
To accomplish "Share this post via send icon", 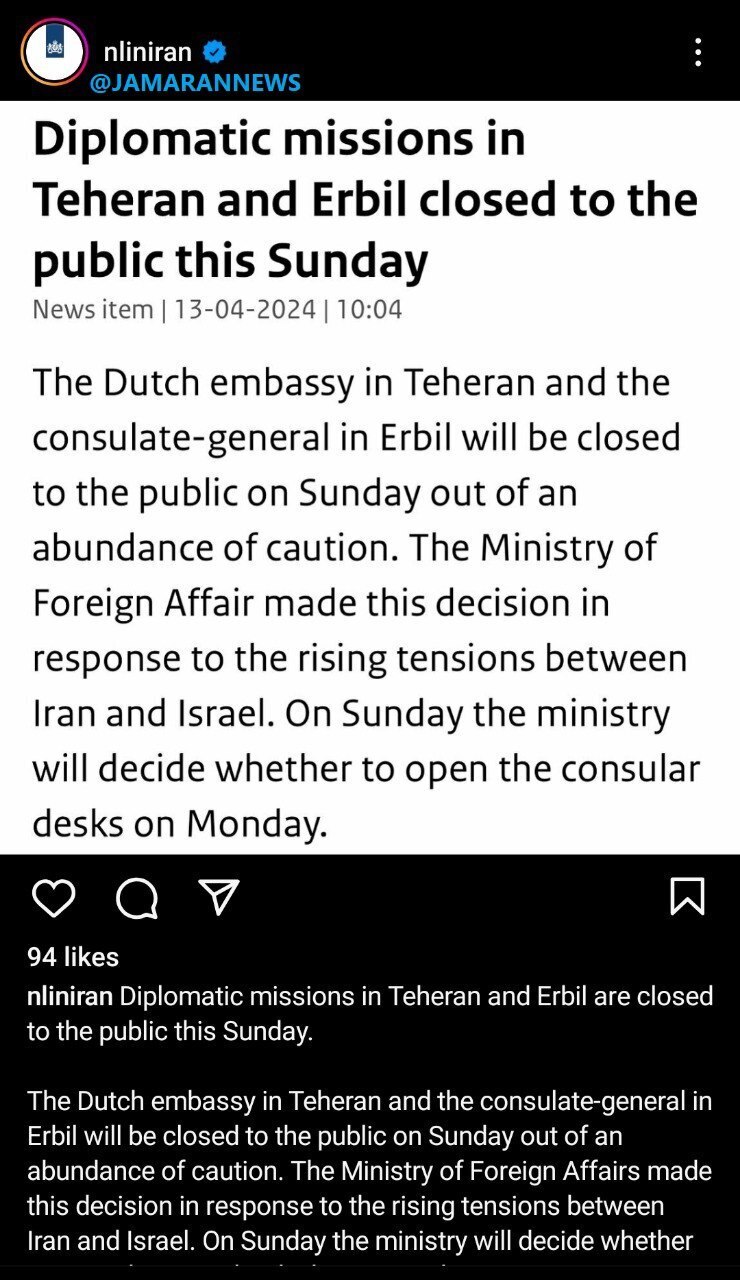I will 219,897.
